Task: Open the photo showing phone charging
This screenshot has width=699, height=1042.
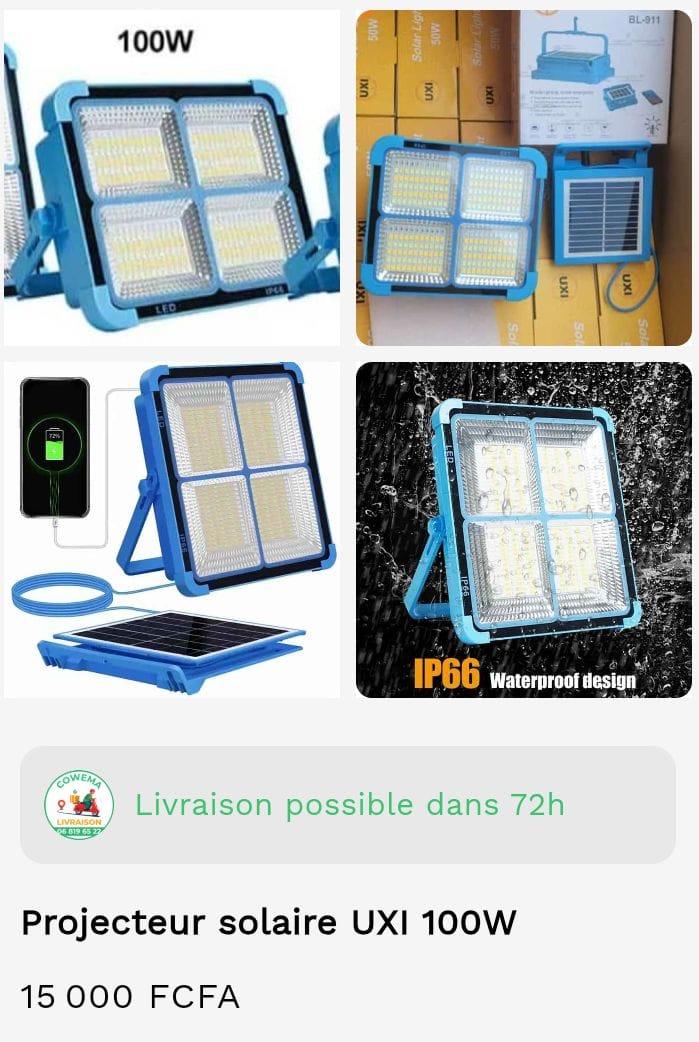Action: [x=172, y=529]
